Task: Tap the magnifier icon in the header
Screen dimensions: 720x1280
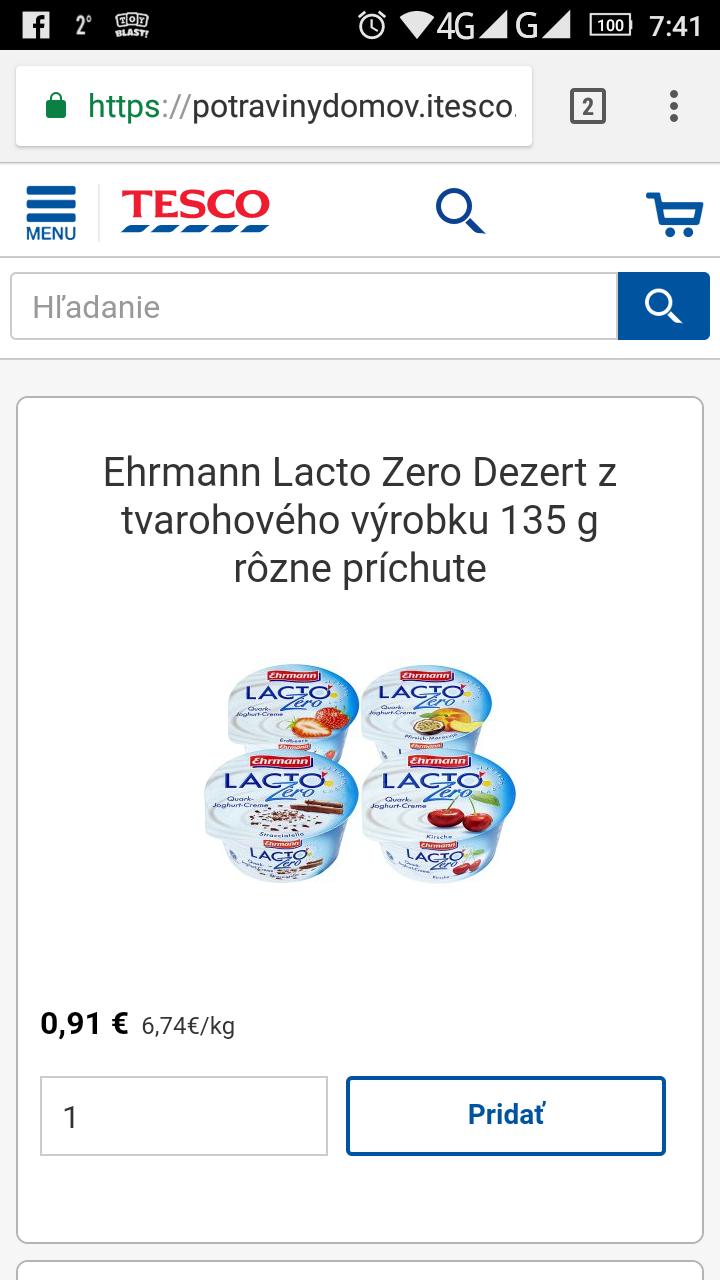Action: [x=460, y=211]
